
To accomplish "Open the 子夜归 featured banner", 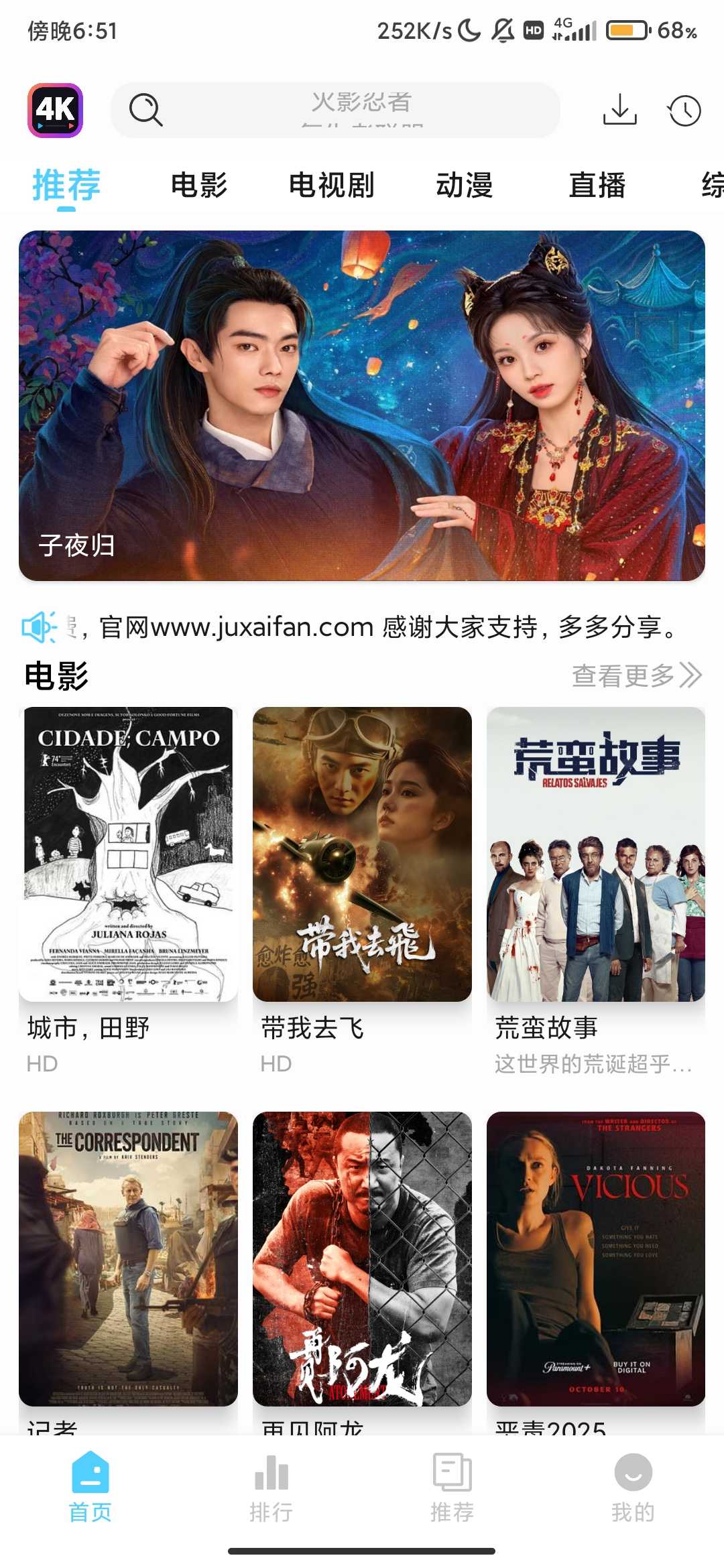I will 362,405.
